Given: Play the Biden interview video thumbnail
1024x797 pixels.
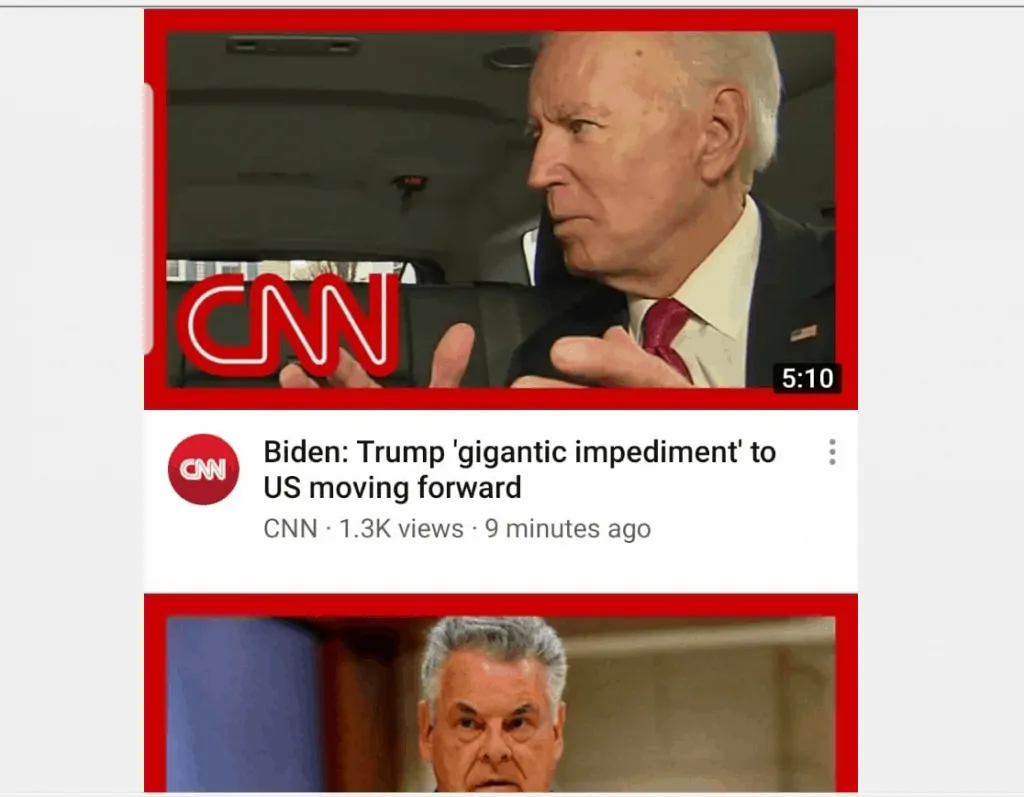Looking at the screenshot, I should [500, 210].
